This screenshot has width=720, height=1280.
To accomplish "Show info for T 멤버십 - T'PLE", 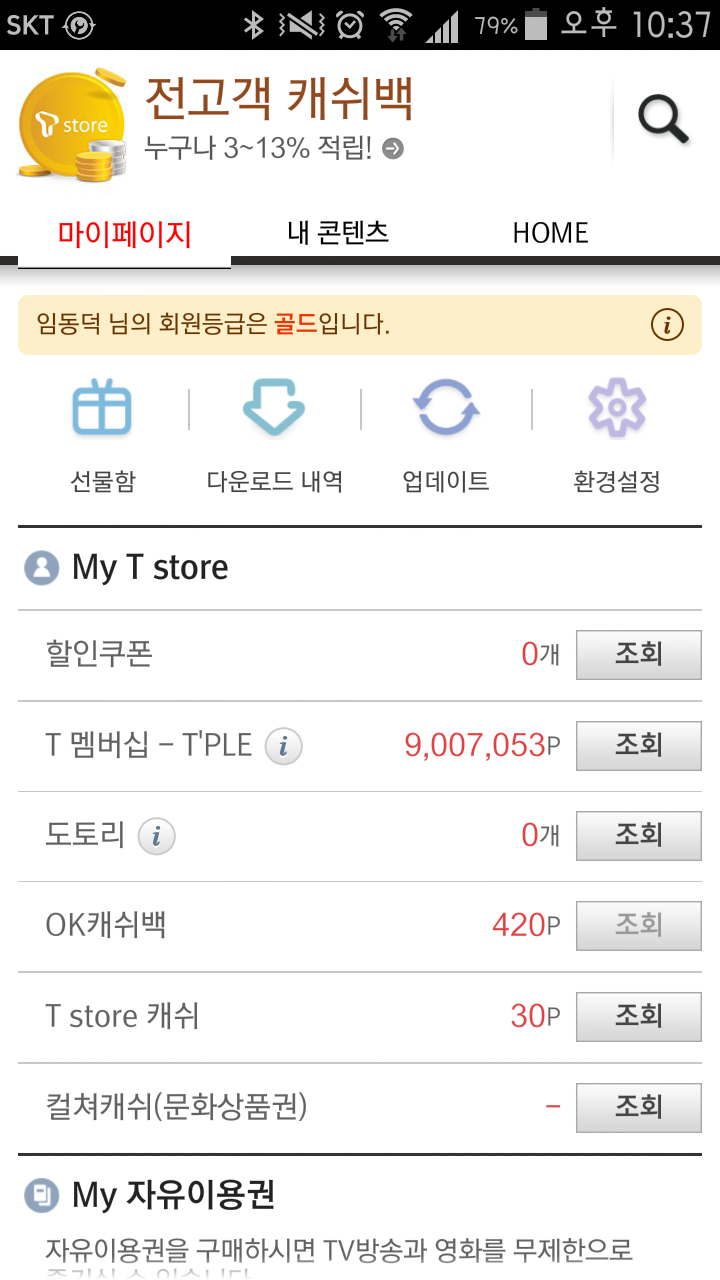I will pyautogui.click(x=284, y=746).
